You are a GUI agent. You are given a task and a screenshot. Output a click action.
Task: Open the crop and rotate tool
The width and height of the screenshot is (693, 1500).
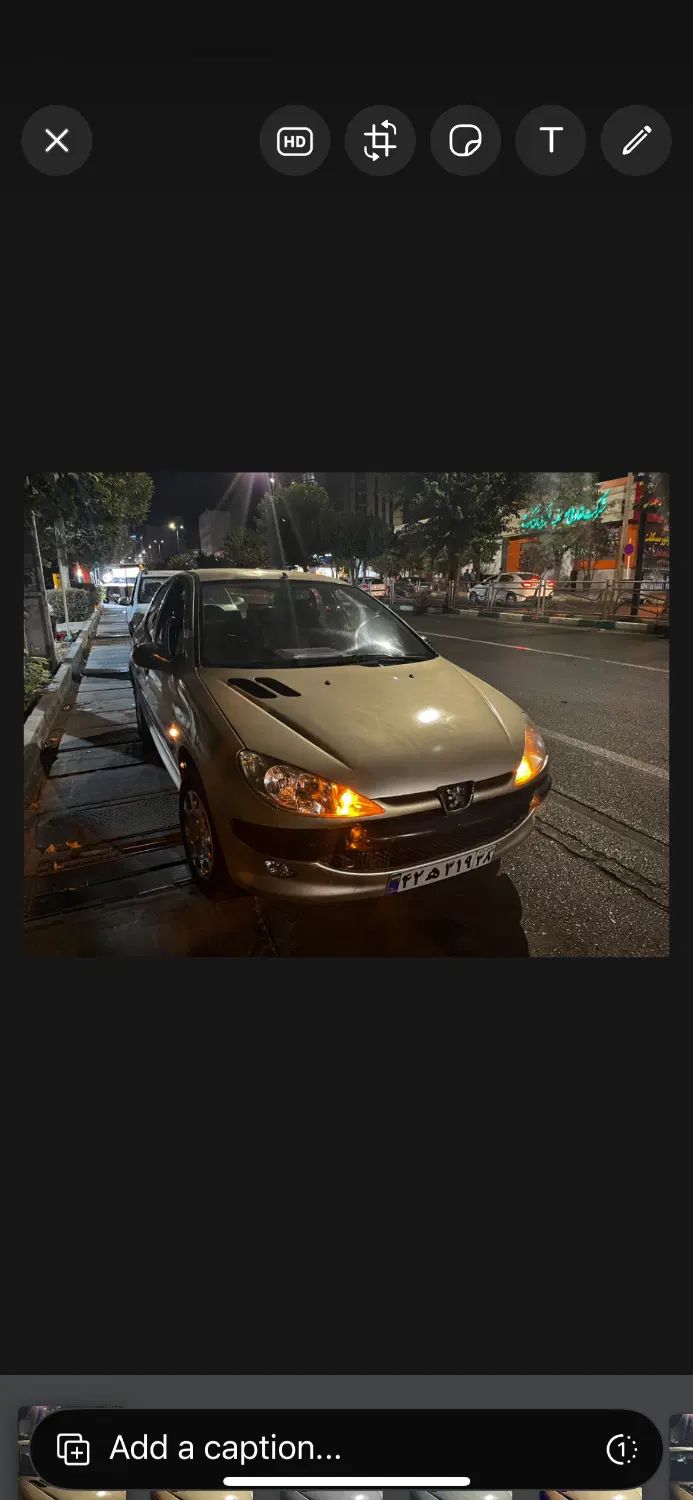[x=380, y=141]
